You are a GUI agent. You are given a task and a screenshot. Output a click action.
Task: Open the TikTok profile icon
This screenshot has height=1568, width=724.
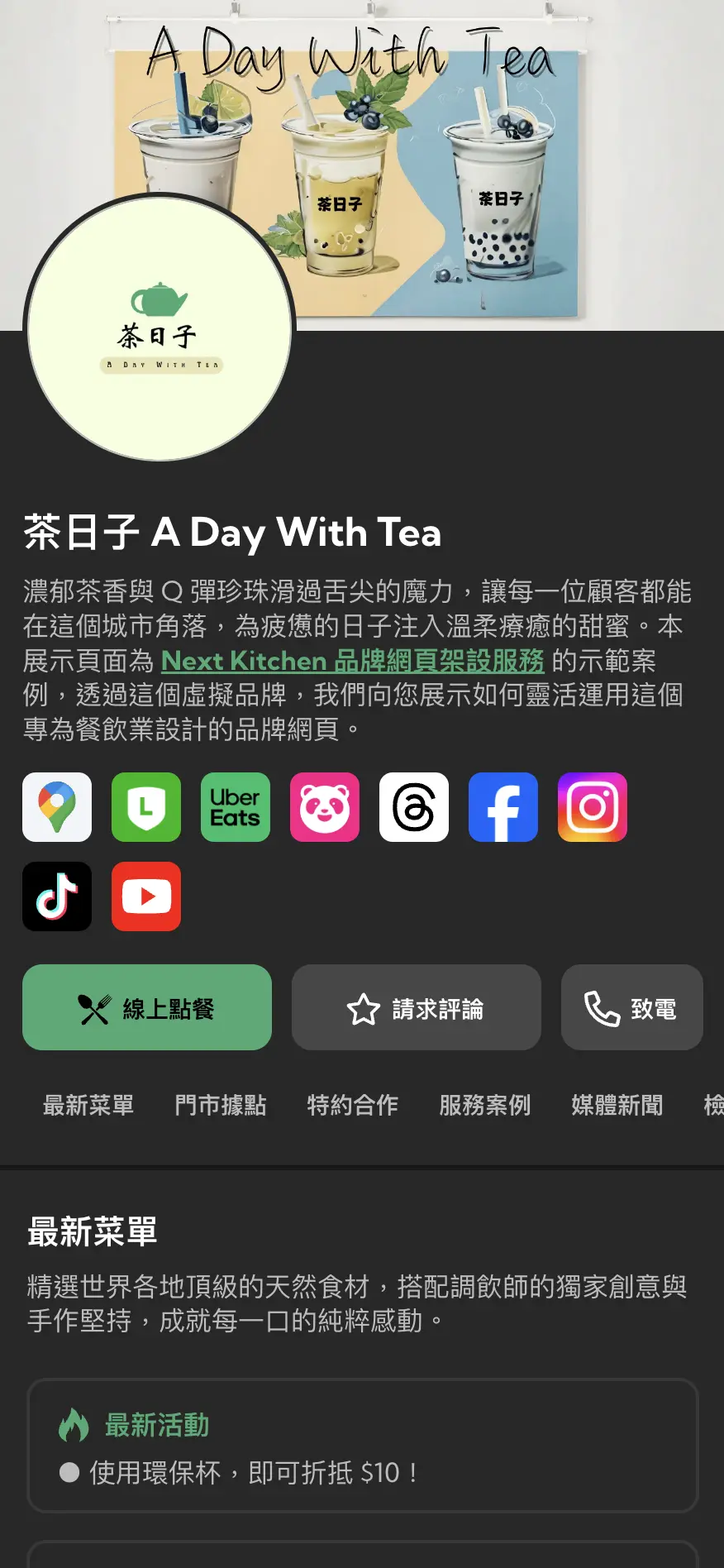[57, 896]
